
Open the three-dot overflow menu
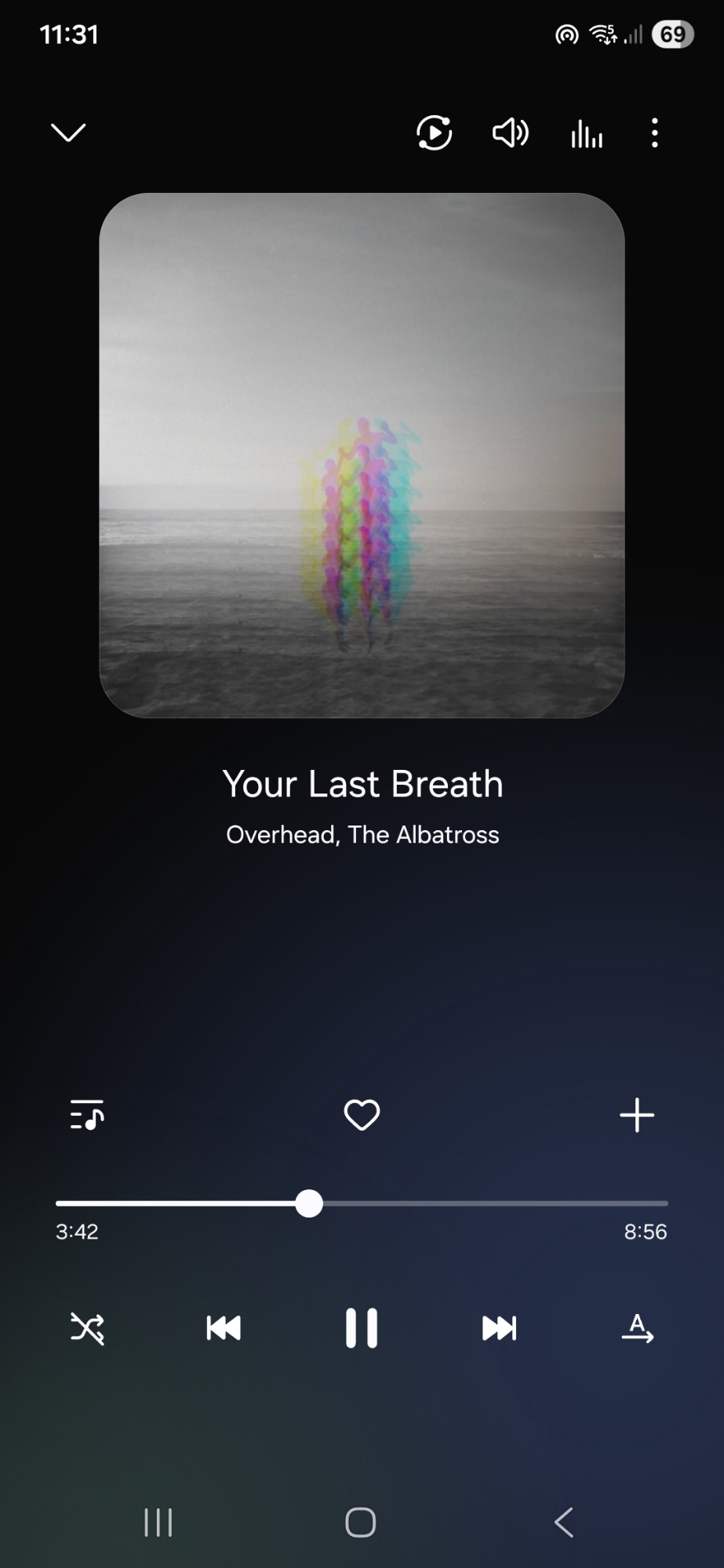pos(655,133)
